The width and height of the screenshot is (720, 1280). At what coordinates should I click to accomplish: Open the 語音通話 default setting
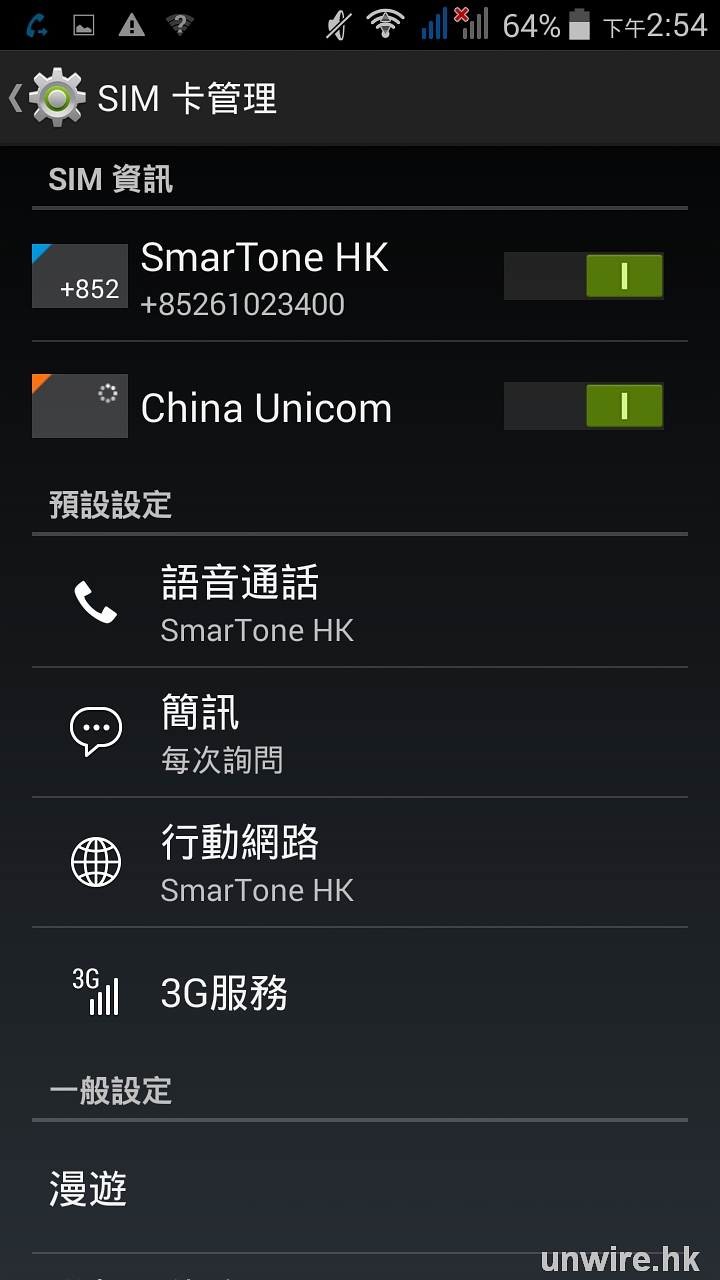click(360, 603)
